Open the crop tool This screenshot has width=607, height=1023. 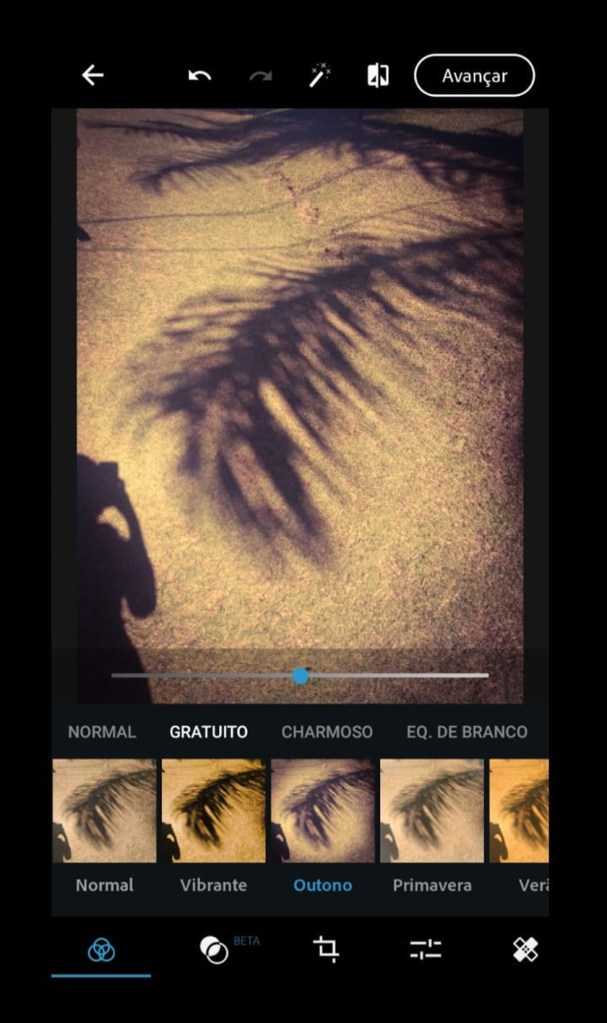point(326,950)
